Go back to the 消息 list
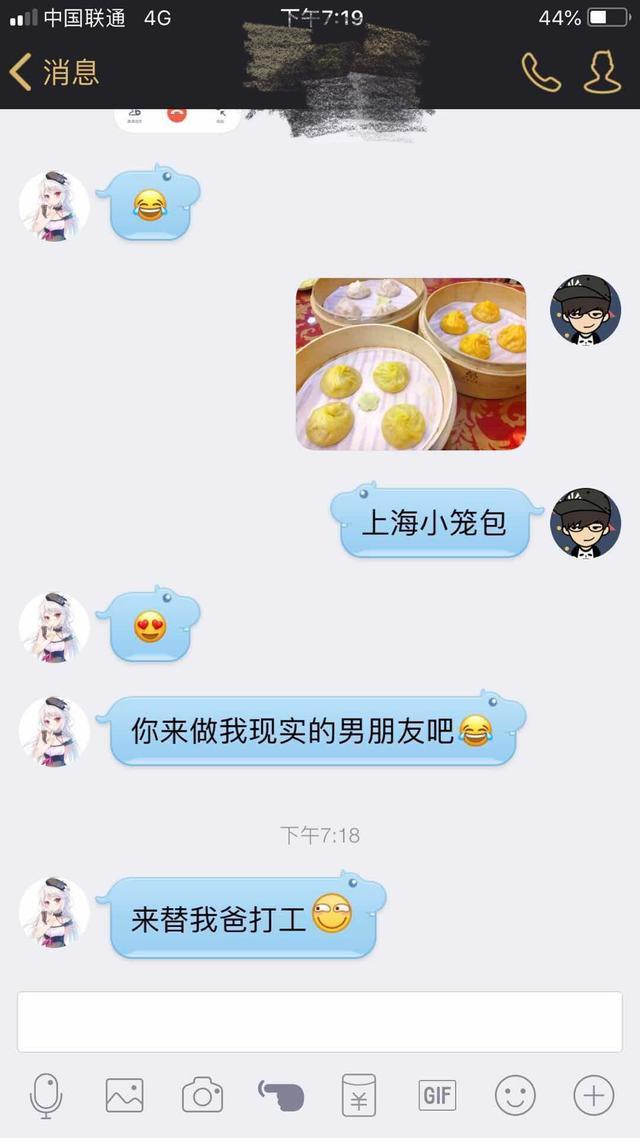The image size is (640, 1138). [55, 72]
